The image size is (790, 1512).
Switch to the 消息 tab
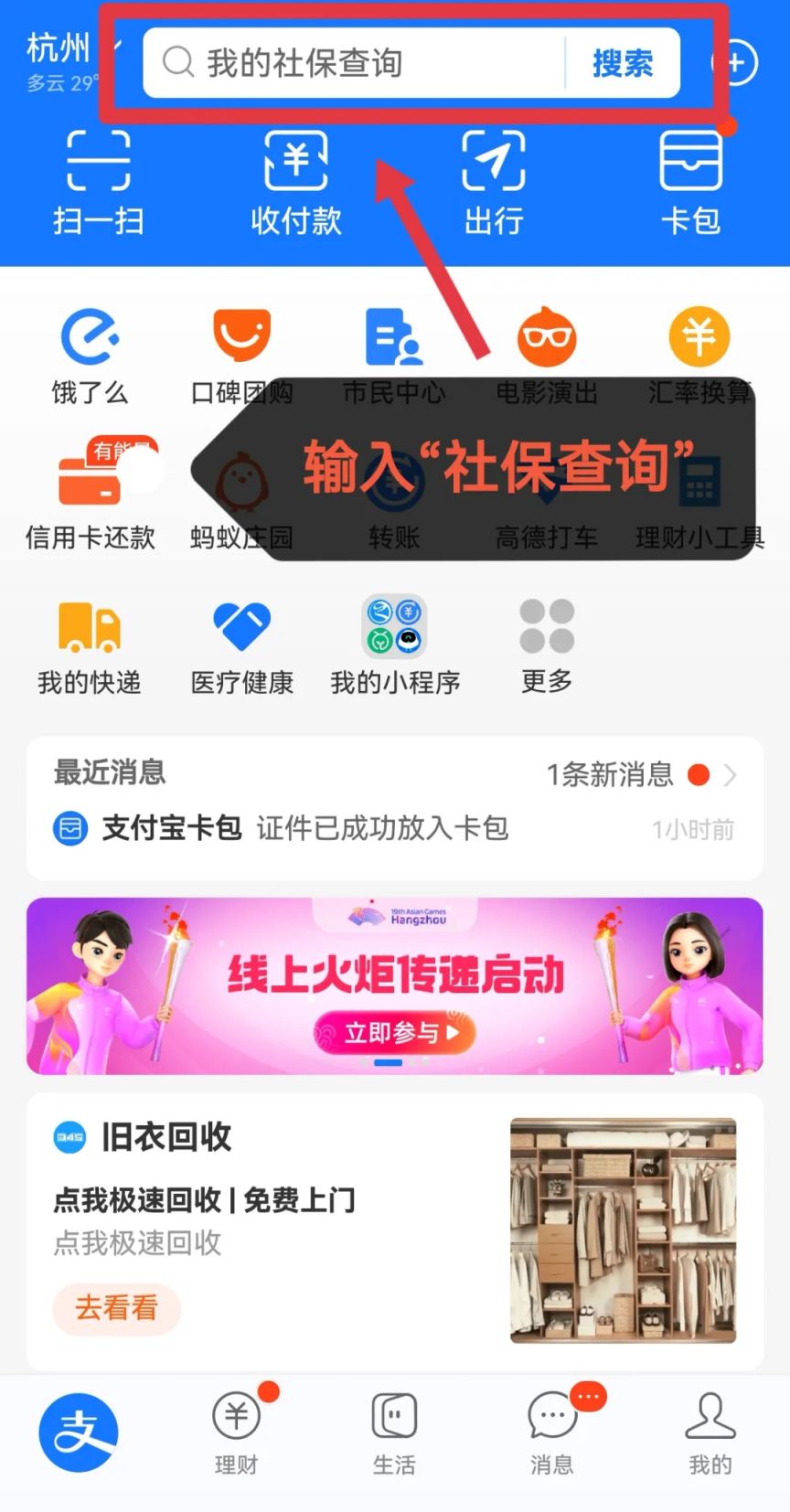click(x=552, y=1432)
